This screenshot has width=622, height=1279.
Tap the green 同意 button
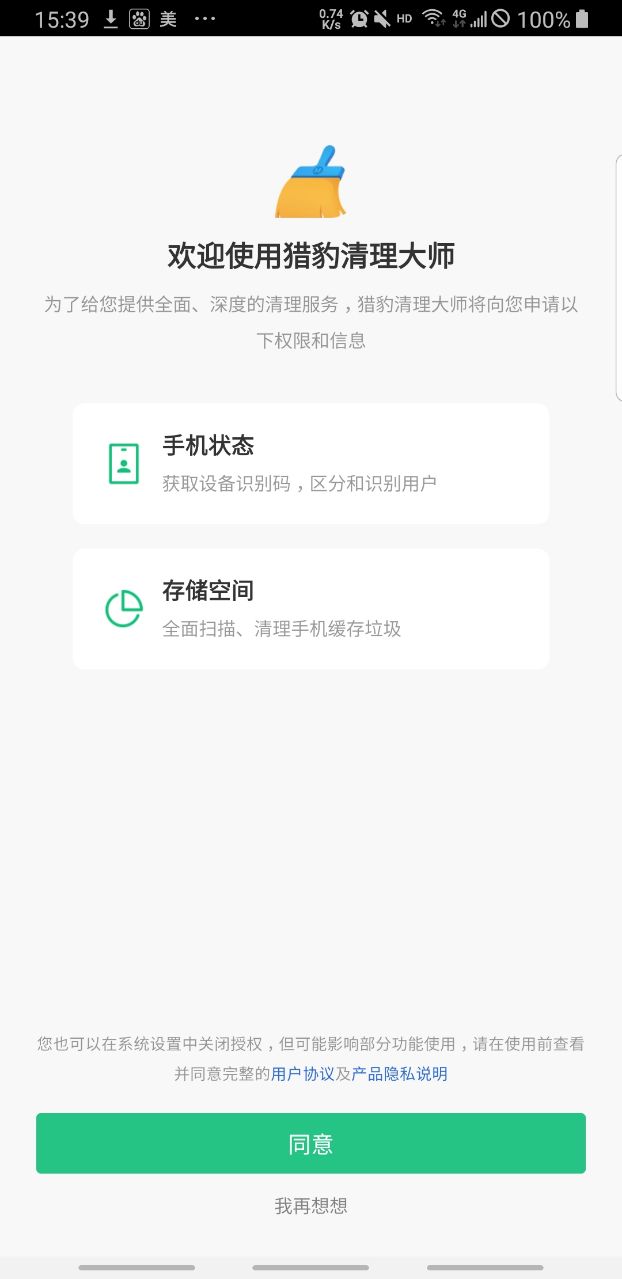coord(311,1143)
